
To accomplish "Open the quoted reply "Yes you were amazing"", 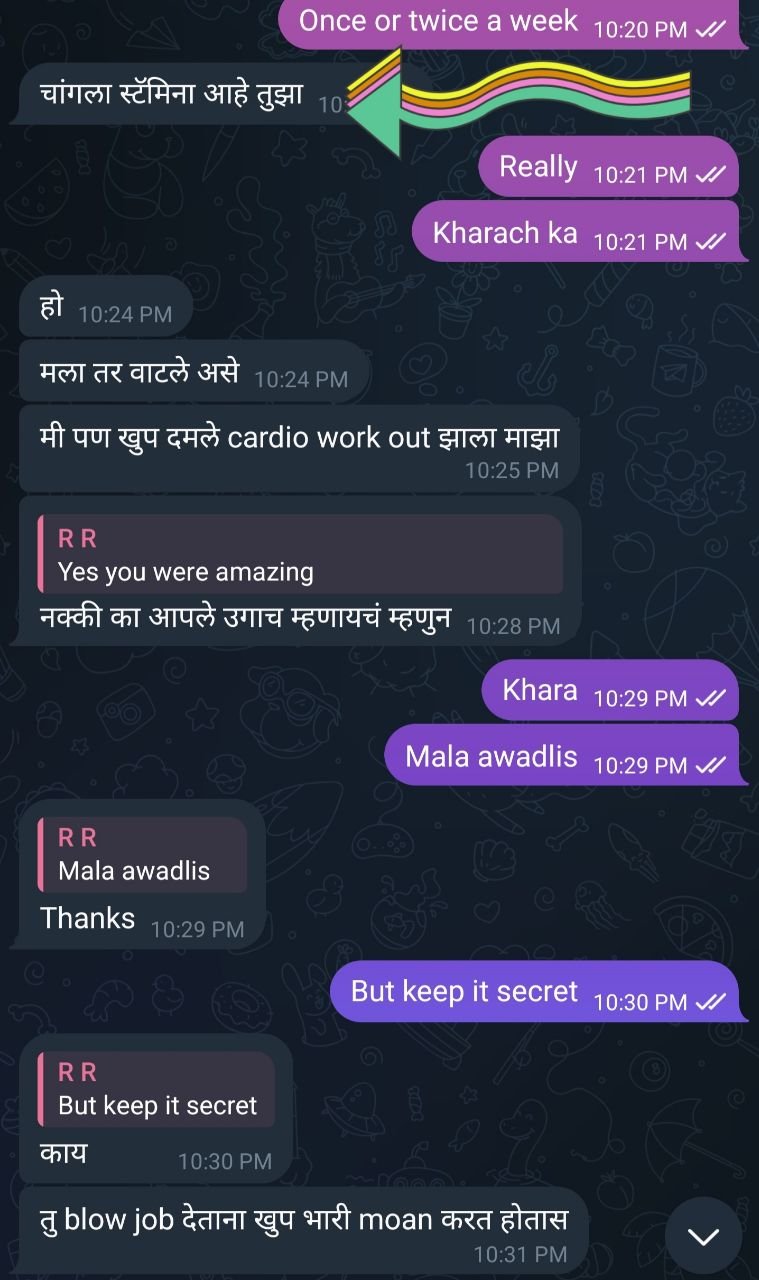I will (300, 554).
